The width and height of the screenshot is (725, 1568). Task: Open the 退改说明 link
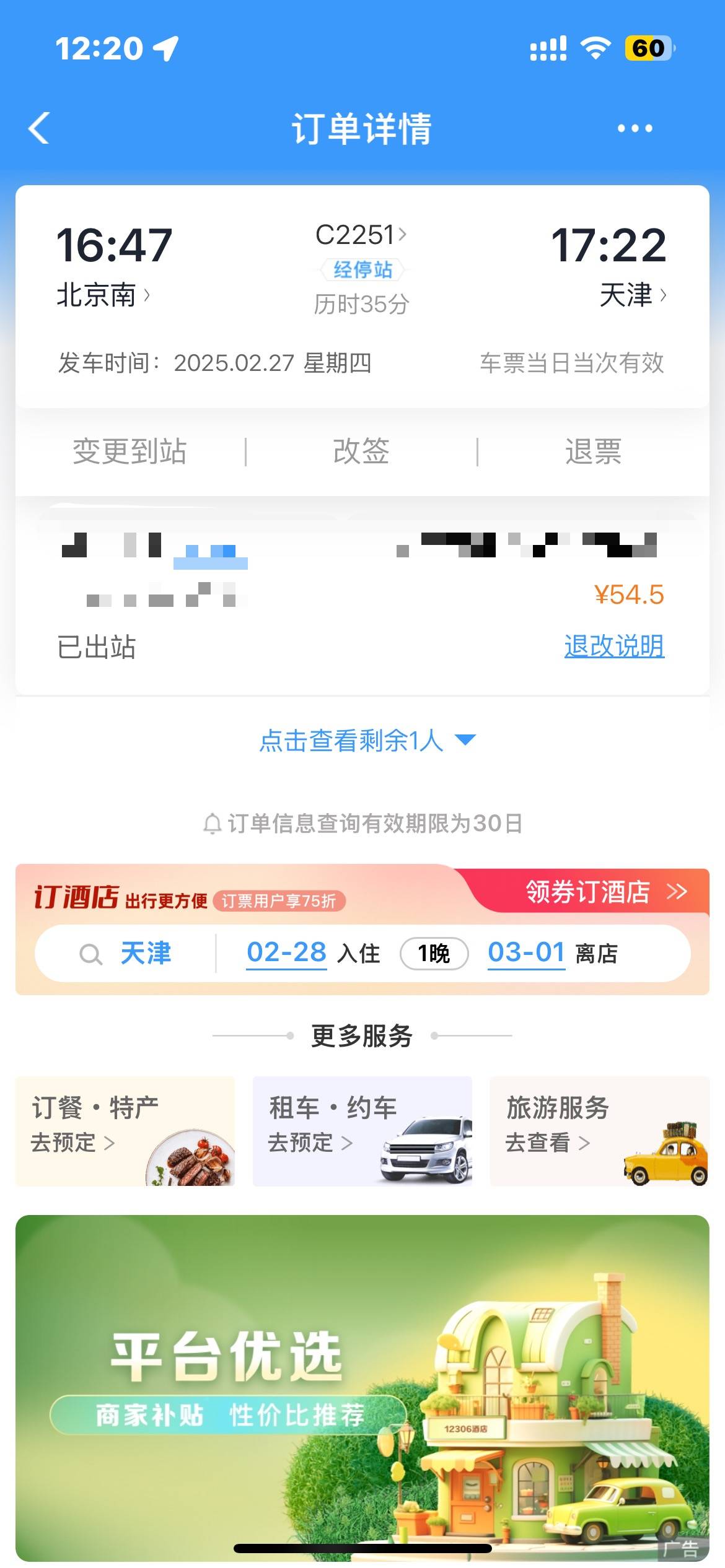613,646
